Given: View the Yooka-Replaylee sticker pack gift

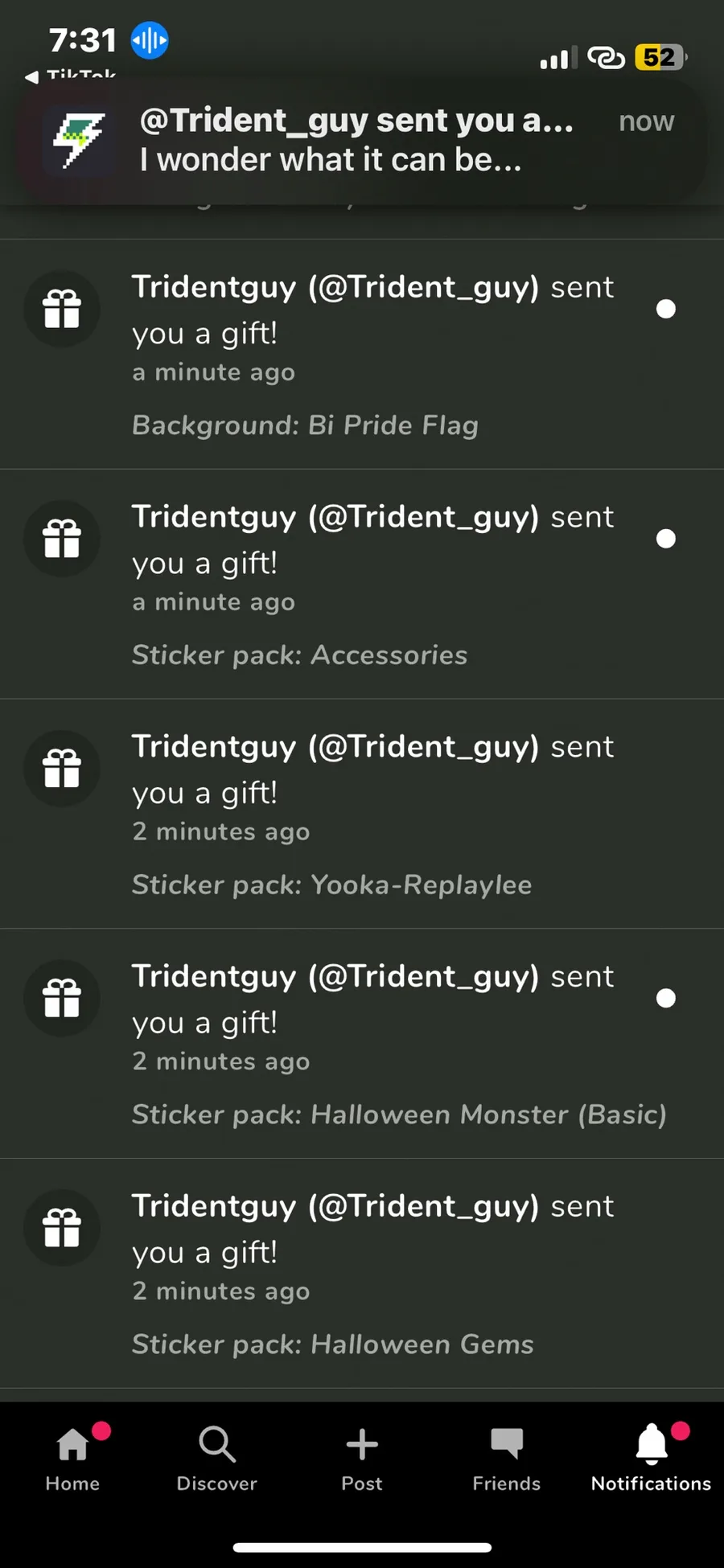Looking at the screenshot, I should [362, 814].
